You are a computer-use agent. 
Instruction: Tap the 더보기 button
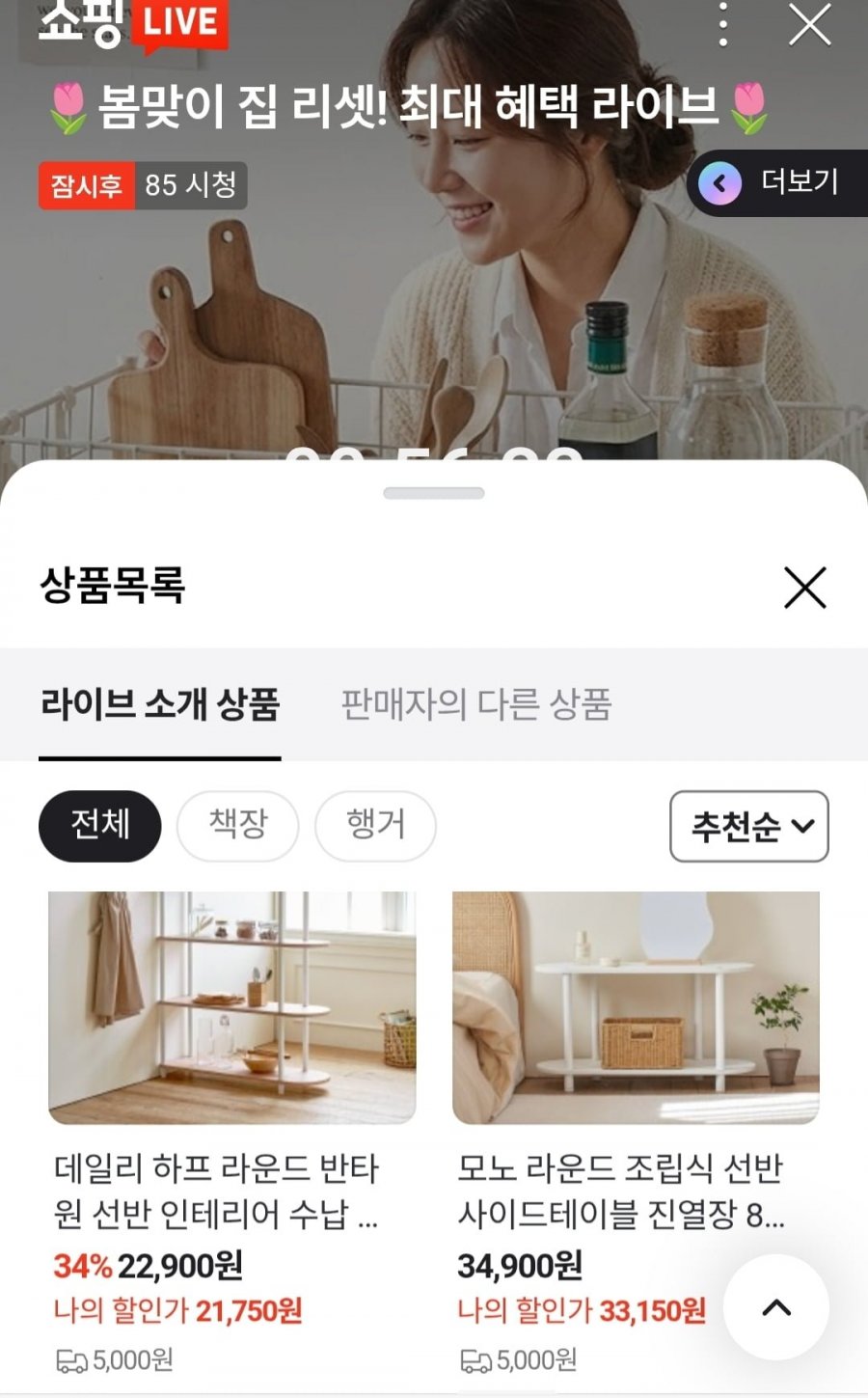pos(777,182)
